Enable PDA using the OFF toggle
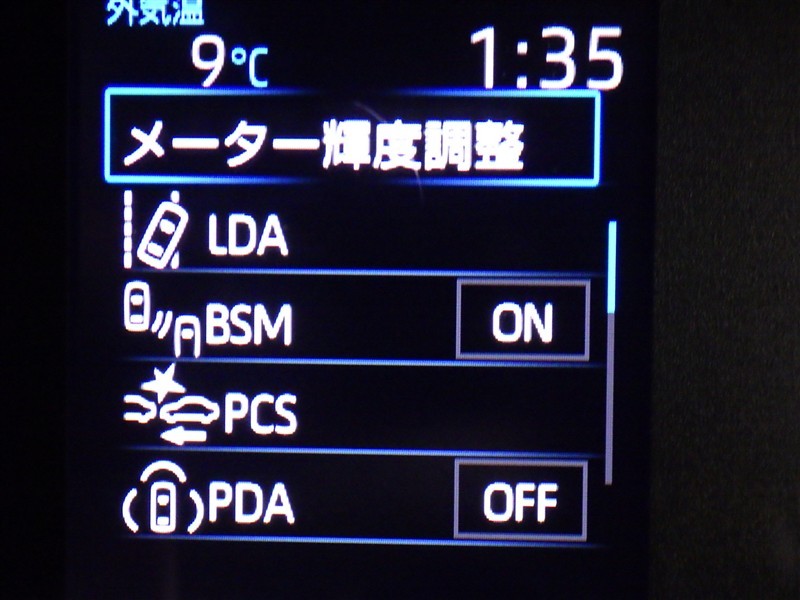The height and width of the screenshot is (600, 800). [520, 501]
